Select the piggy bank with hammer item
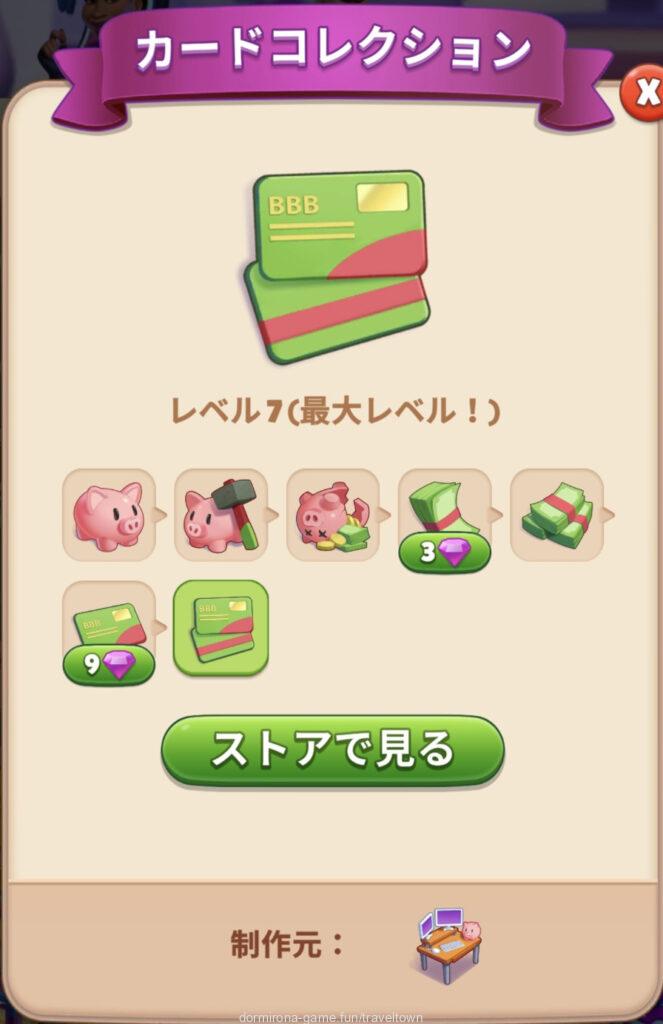This screenshot has width=663, height=1024. click(221, 514)
